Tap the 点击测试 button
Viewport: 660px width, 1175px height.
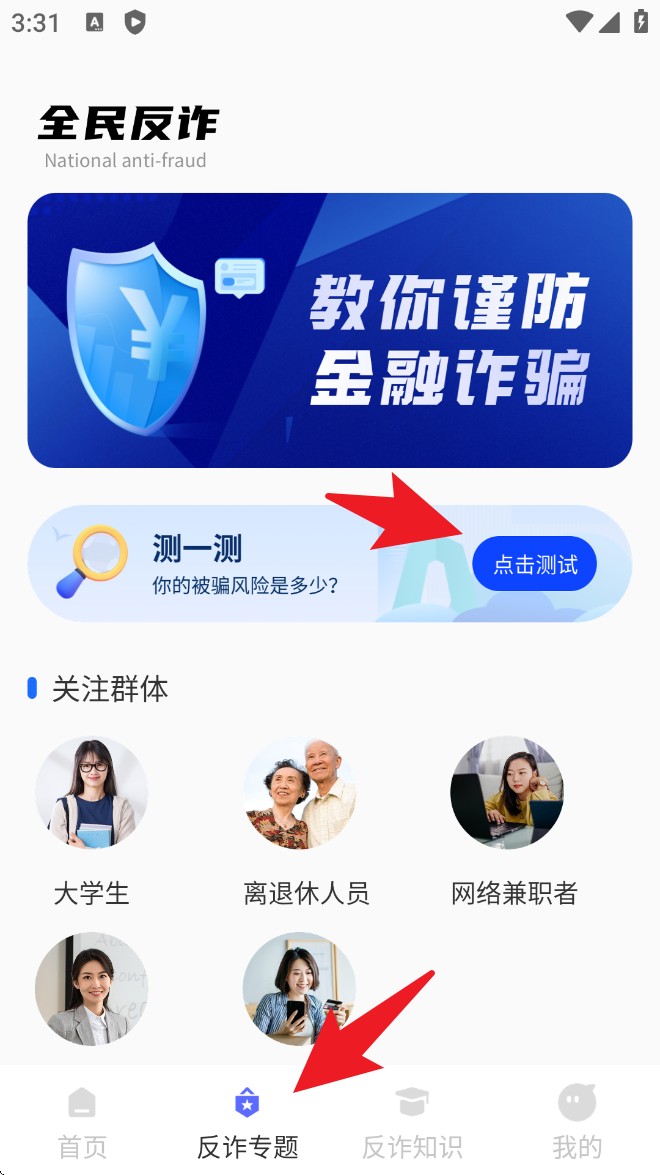pyautogui.click(x=534, y=564)
